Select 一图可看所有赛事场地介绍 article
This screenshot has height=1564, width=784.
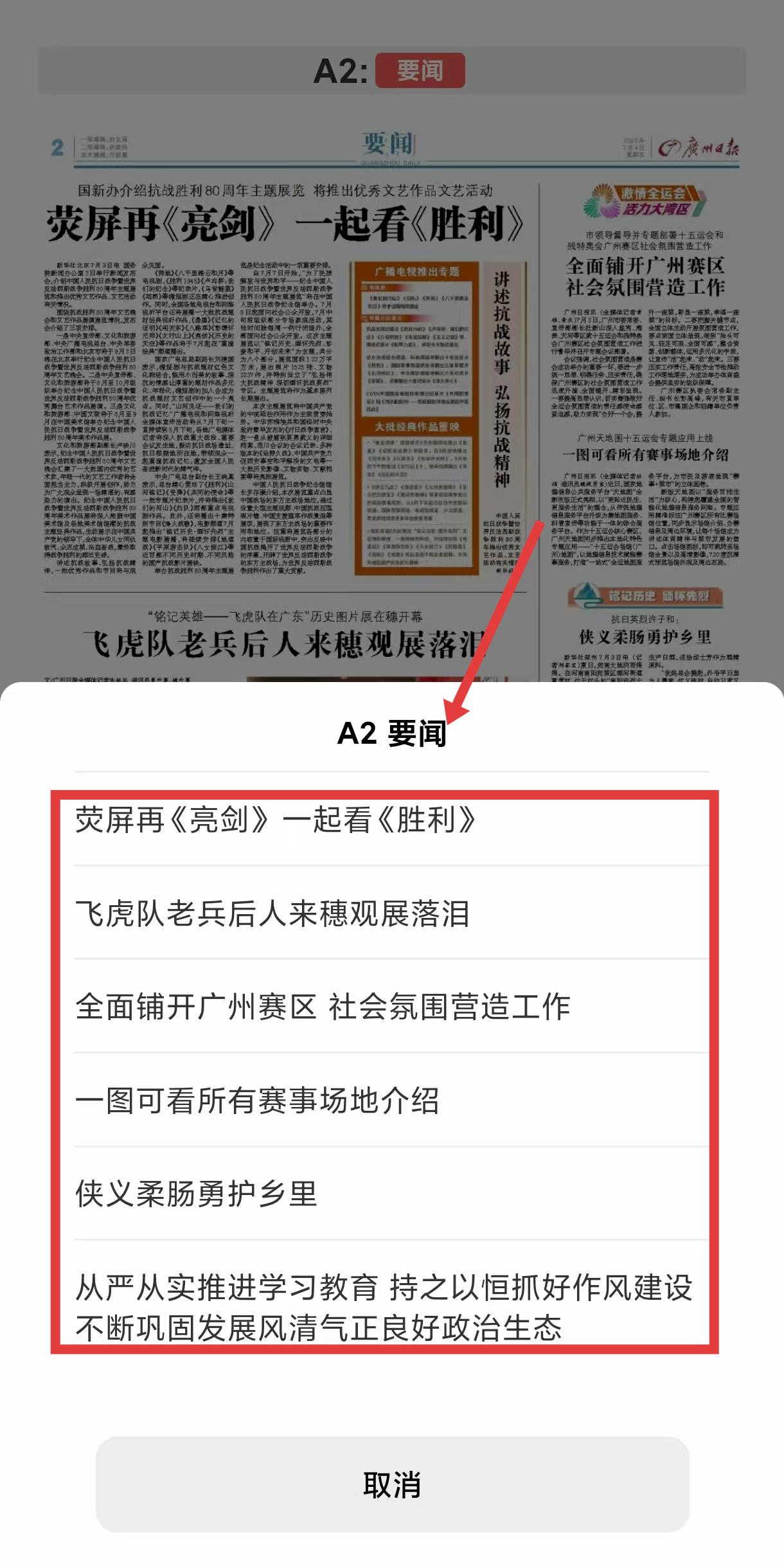[x=392, y=1101]
